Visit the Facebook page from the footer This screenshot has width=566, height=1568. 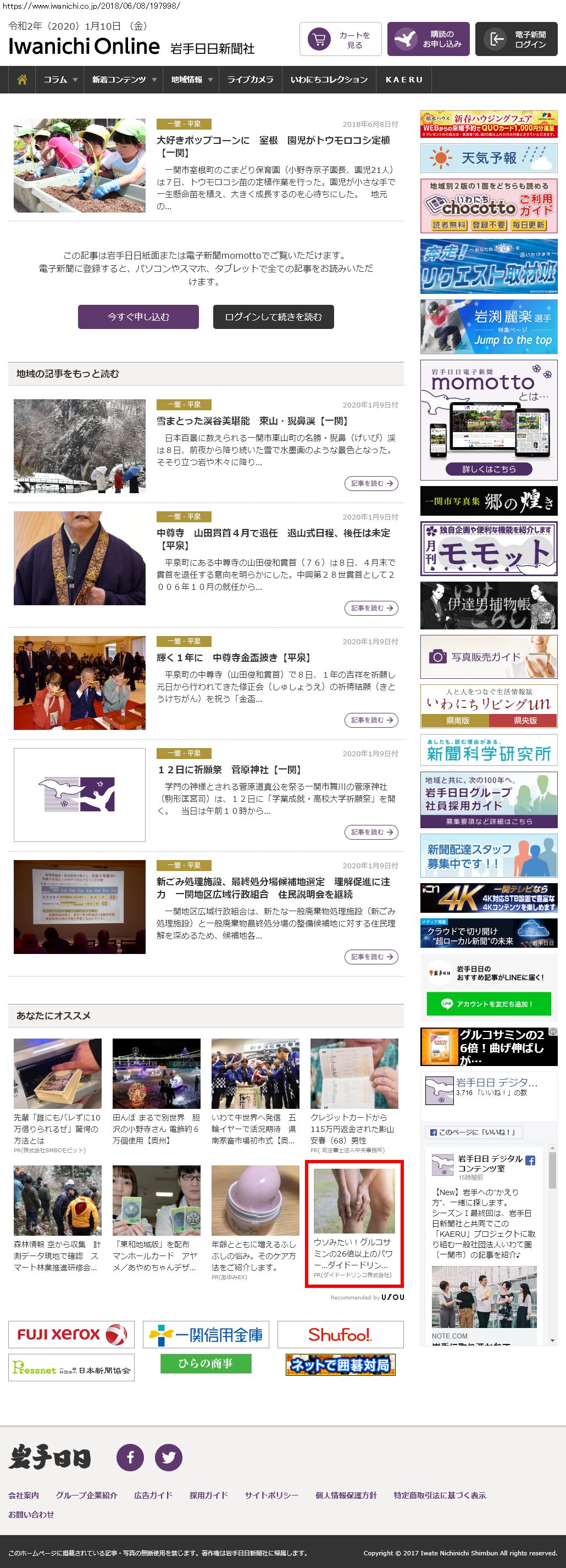pos(130,1457)
